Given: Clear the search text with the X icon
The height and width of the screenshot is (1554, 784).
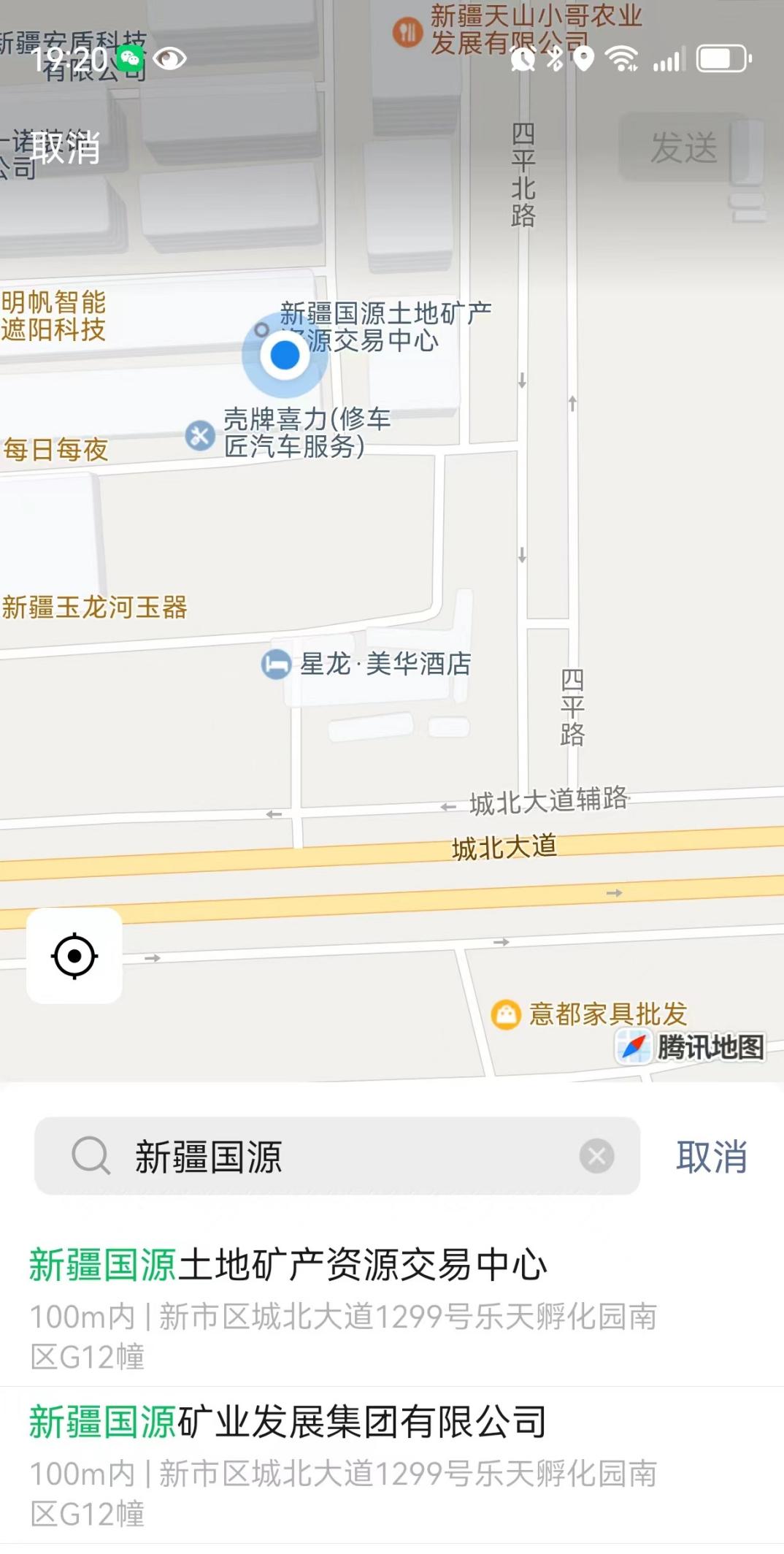Looking at the screenshot, I should coord(596,1157).
